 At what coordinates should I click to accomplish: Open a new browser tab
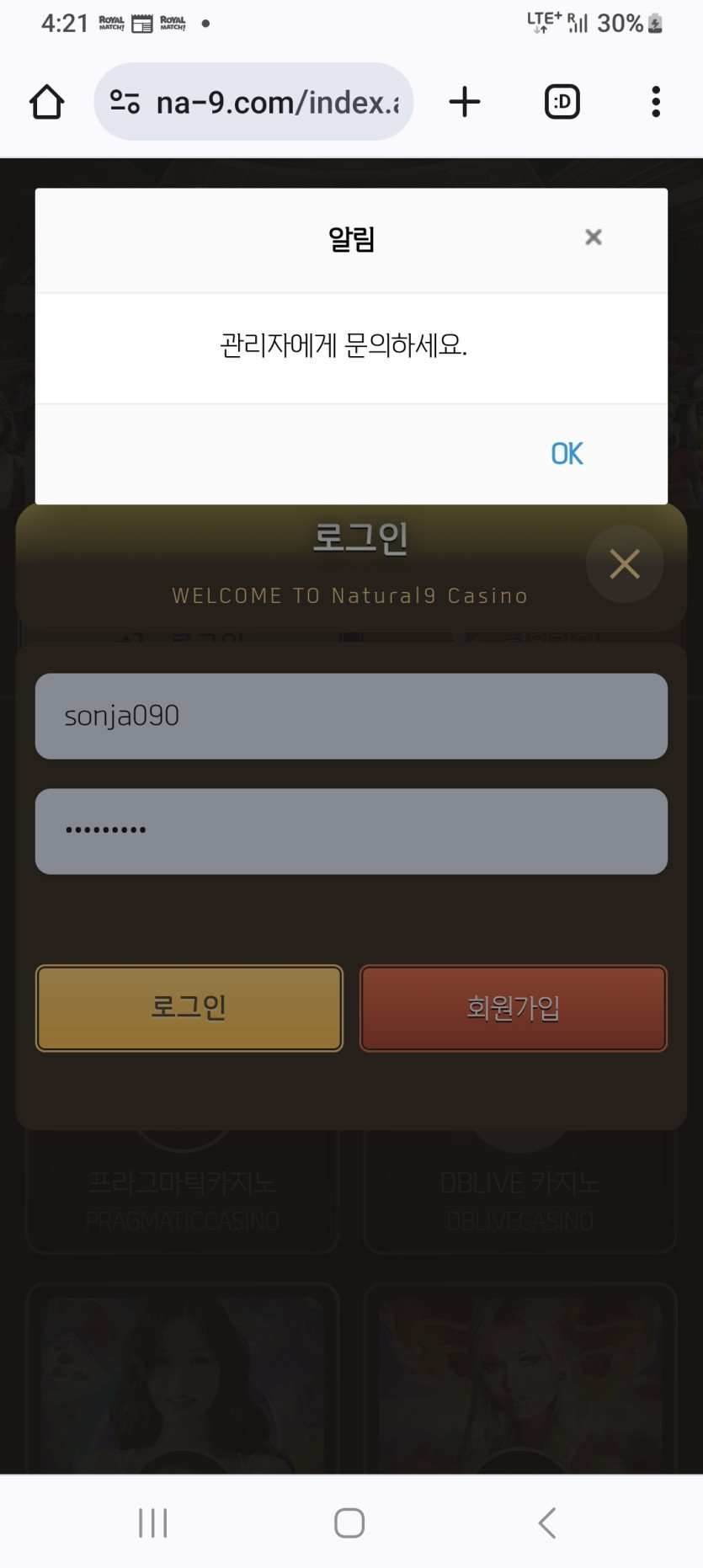click(x=465, y=102)
